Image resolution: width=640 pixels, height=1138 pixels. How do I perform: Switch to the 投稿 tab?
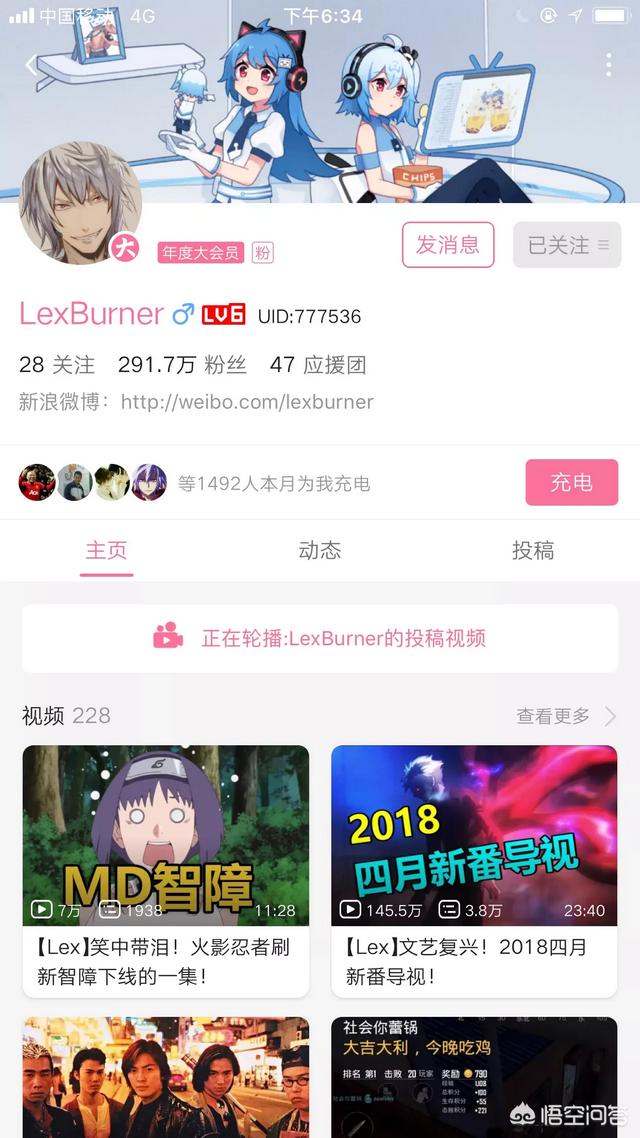coord(533,551)
